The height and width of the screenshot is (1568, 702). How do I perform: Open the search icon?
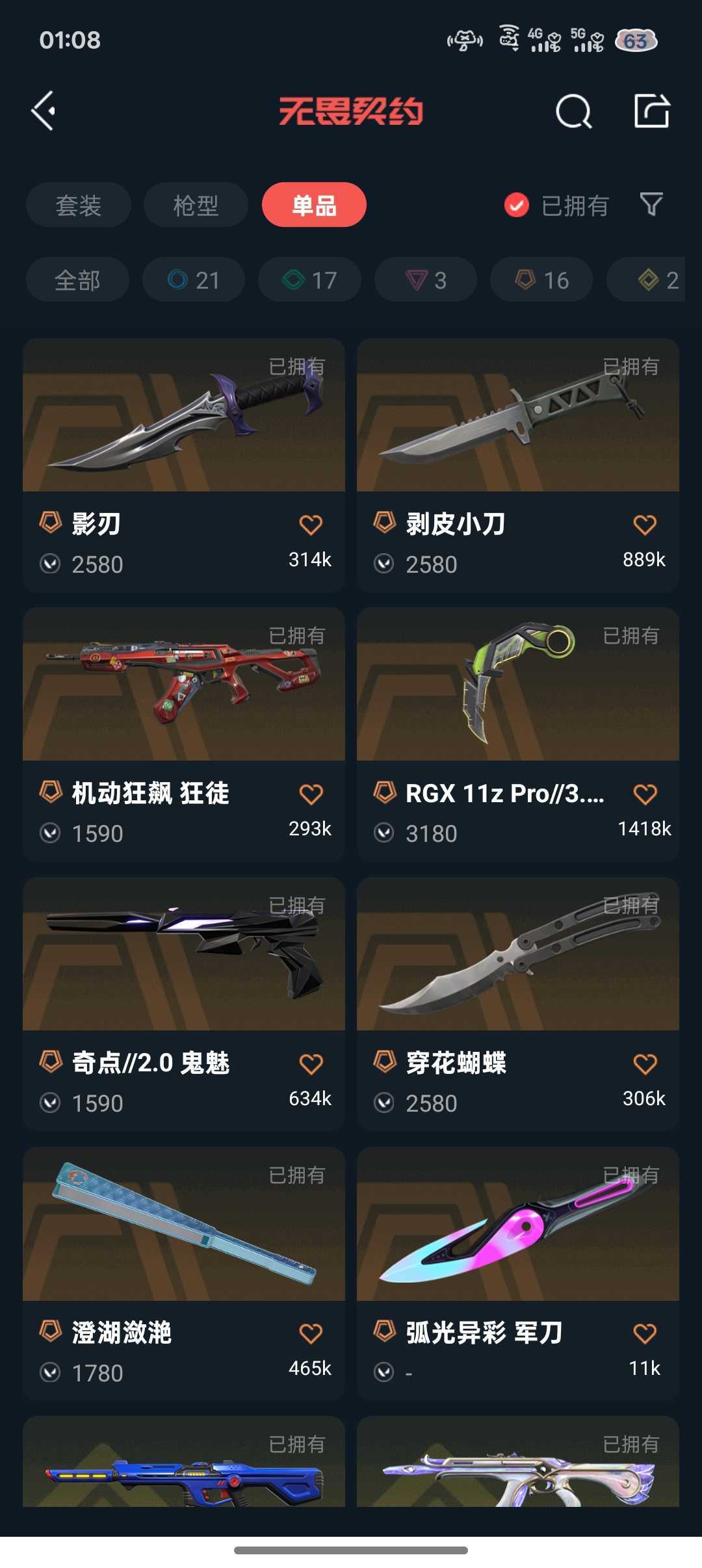click(575, 111)
